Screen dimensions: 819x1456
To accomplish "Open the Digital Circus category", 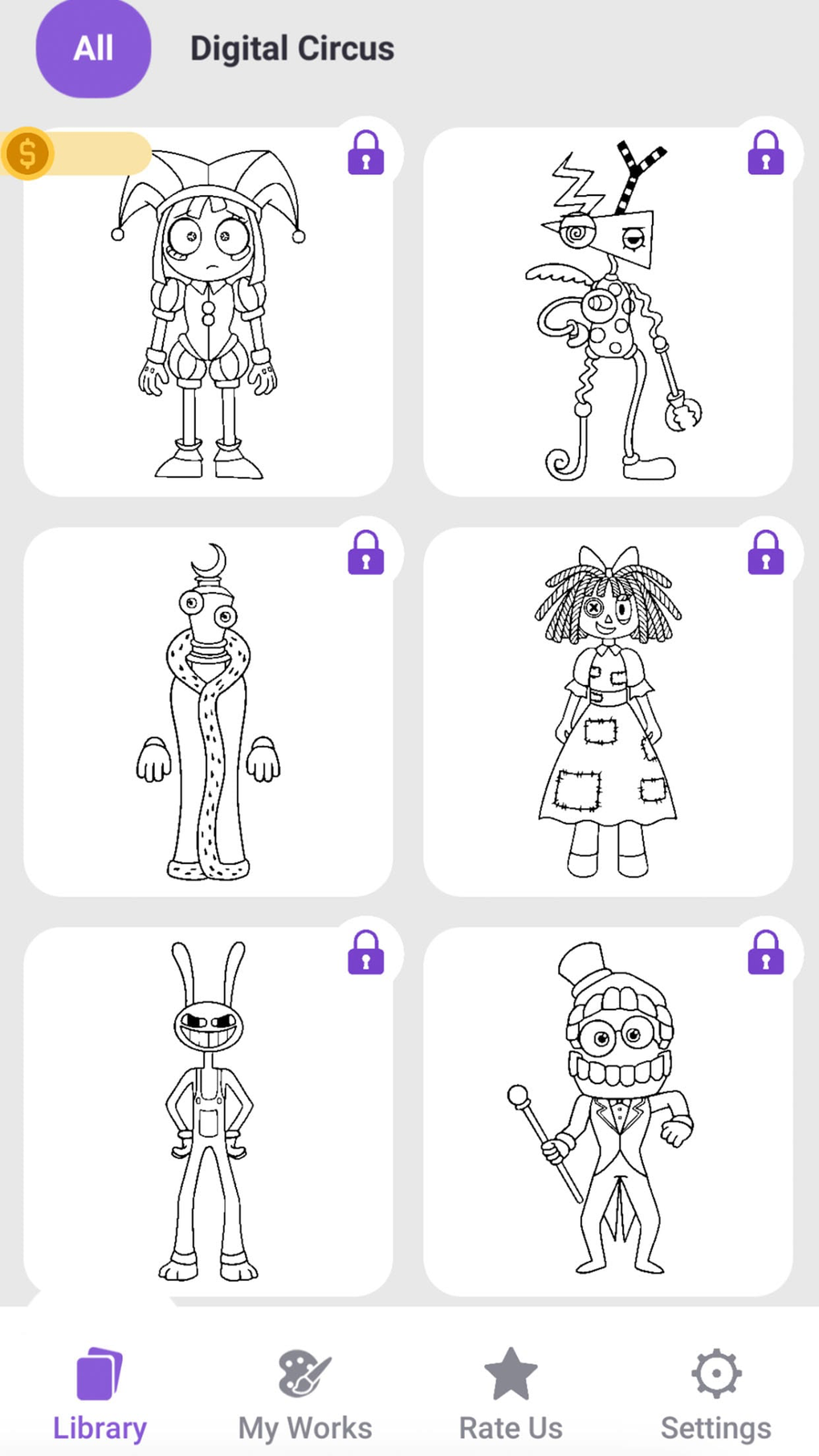I will tap(292, 47).
